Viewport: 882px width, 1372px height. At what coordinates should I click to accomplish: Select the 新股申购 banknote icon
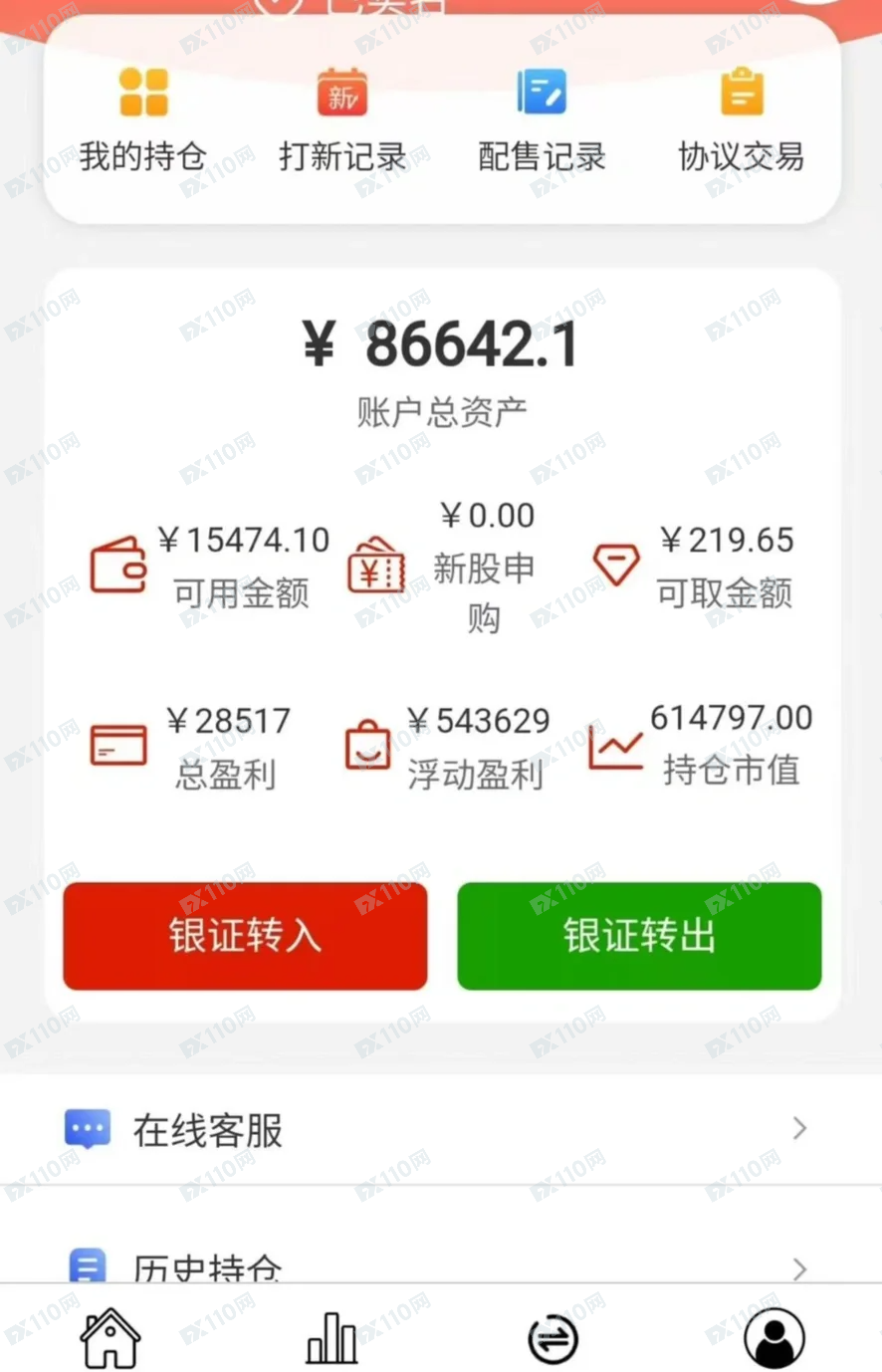pyautogui.click(x=376, y=572)
